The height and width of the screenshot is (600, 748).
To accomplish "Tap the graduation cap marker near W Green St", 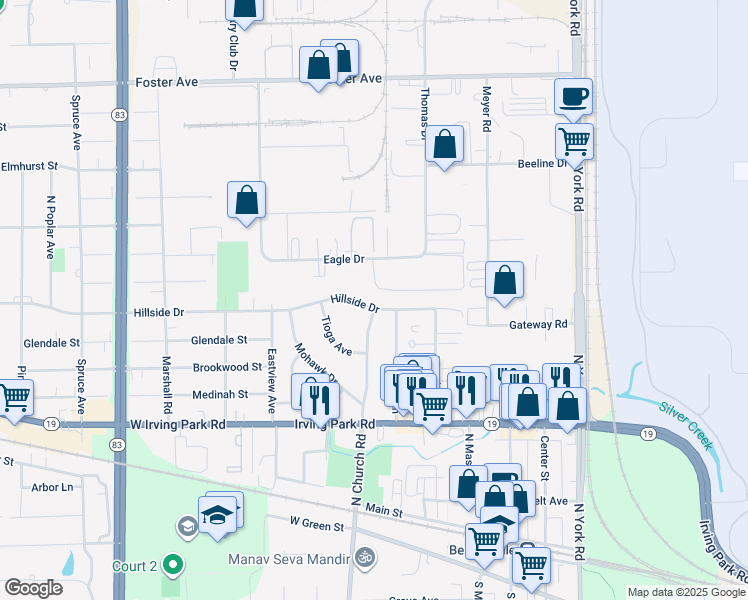I will pos(216,516).
